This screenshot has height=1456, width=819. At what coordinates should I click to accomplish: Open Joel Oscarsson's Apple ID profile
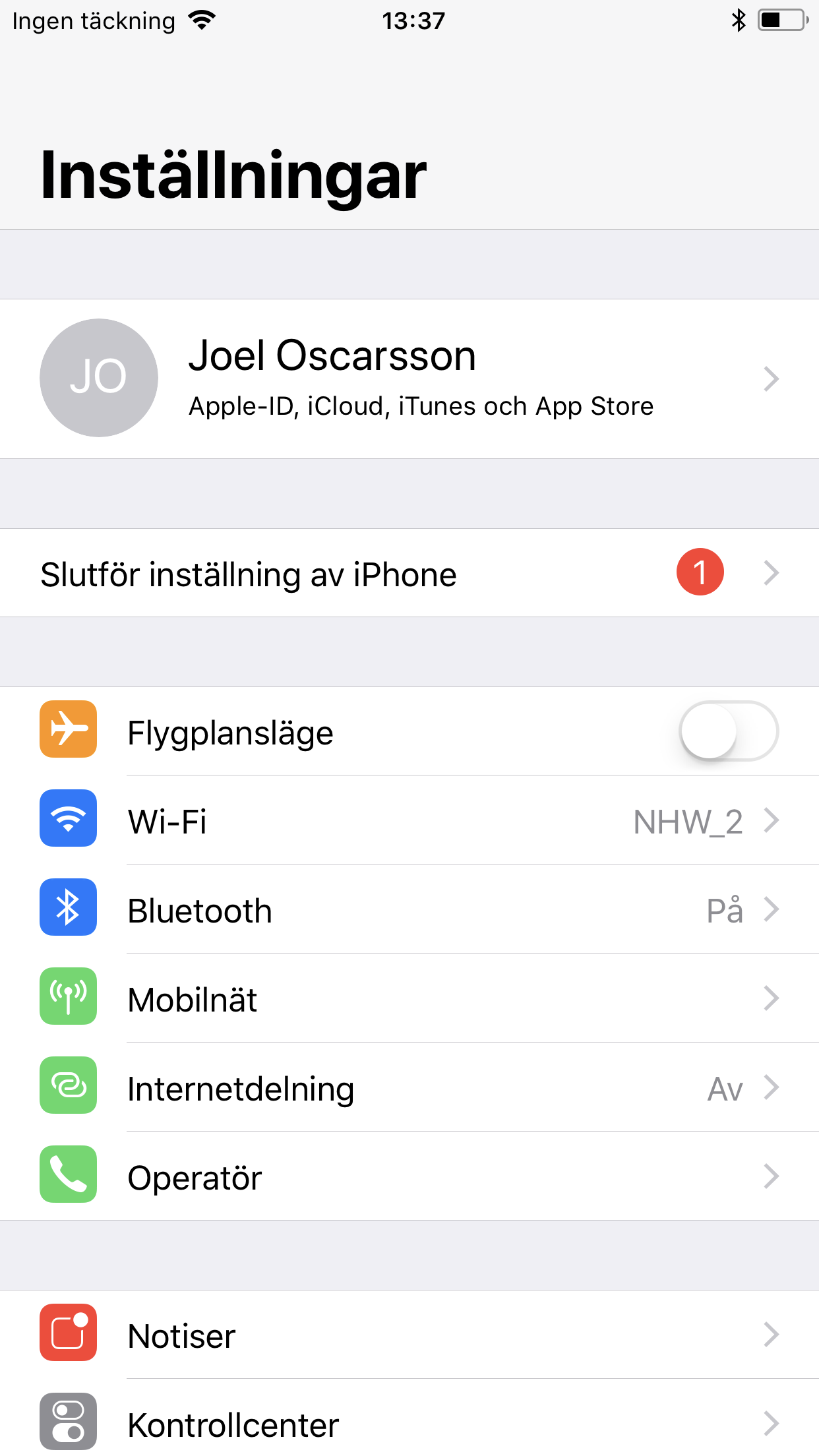[409, 379]
